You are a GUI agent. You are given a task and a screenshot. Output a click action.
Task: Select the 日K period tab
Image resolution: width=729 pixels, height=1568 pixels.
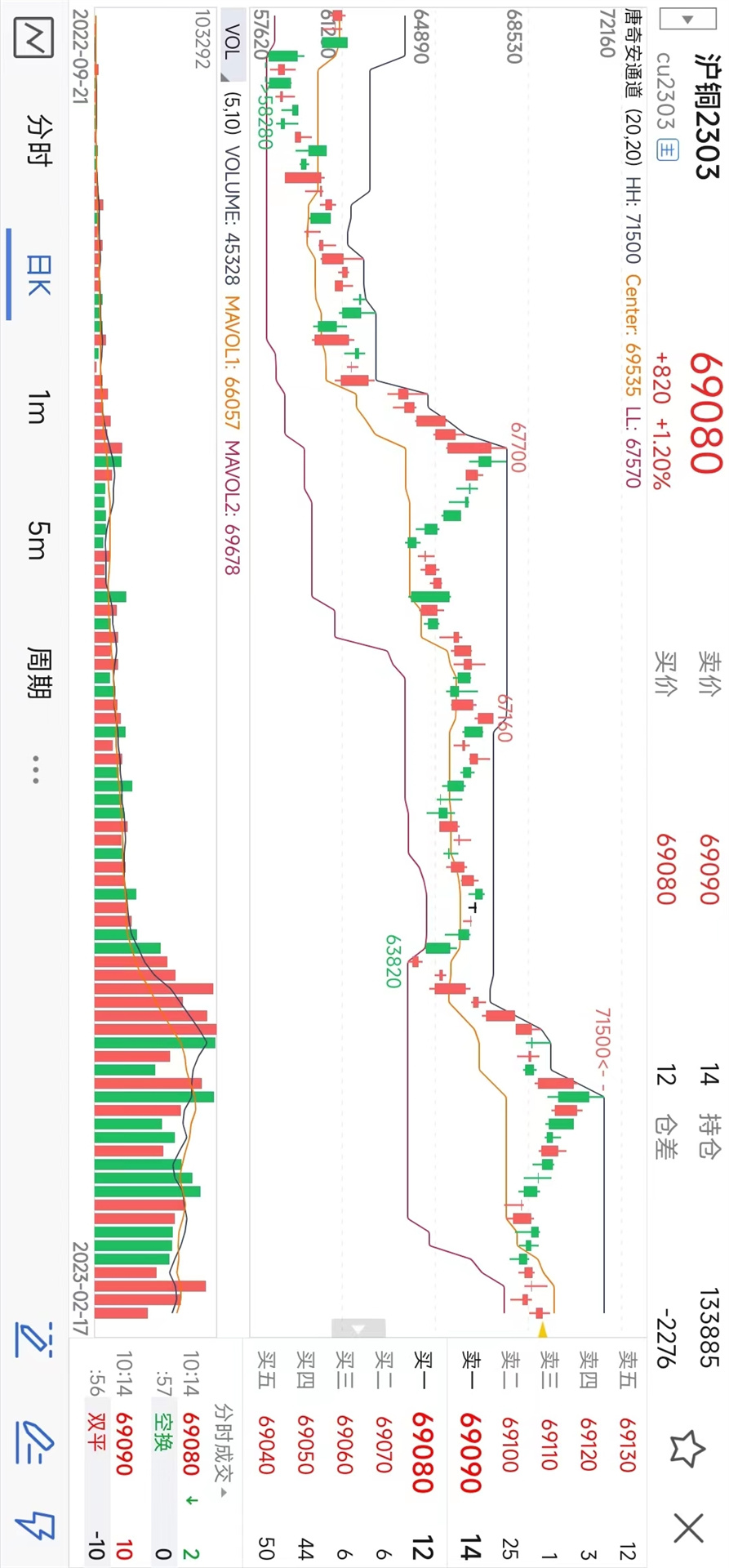(x=38, y=274)
